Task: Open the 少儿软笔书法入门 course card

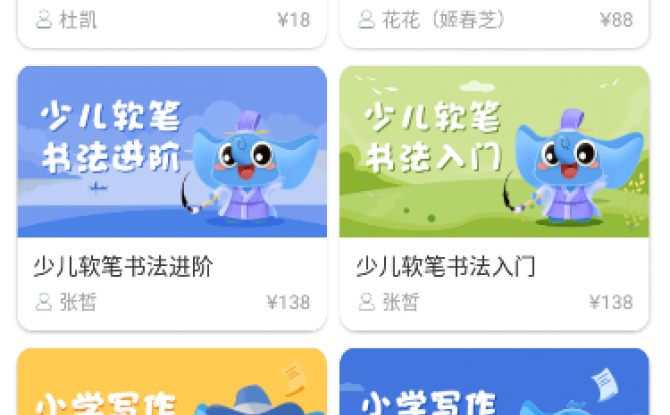Action: (x=494, y=198)
